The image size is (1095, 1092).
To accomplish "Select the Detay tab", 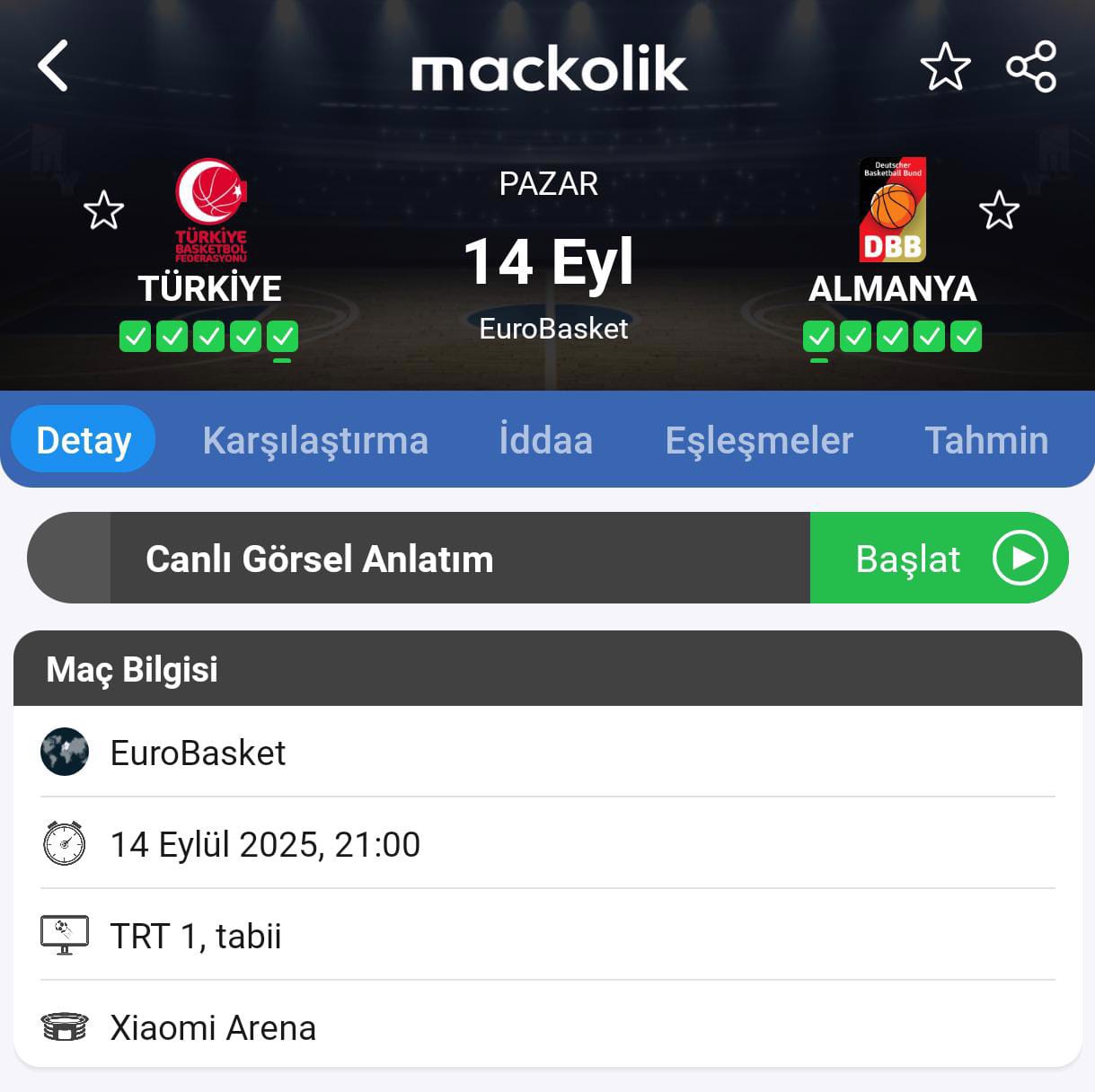I will [84, 440].
